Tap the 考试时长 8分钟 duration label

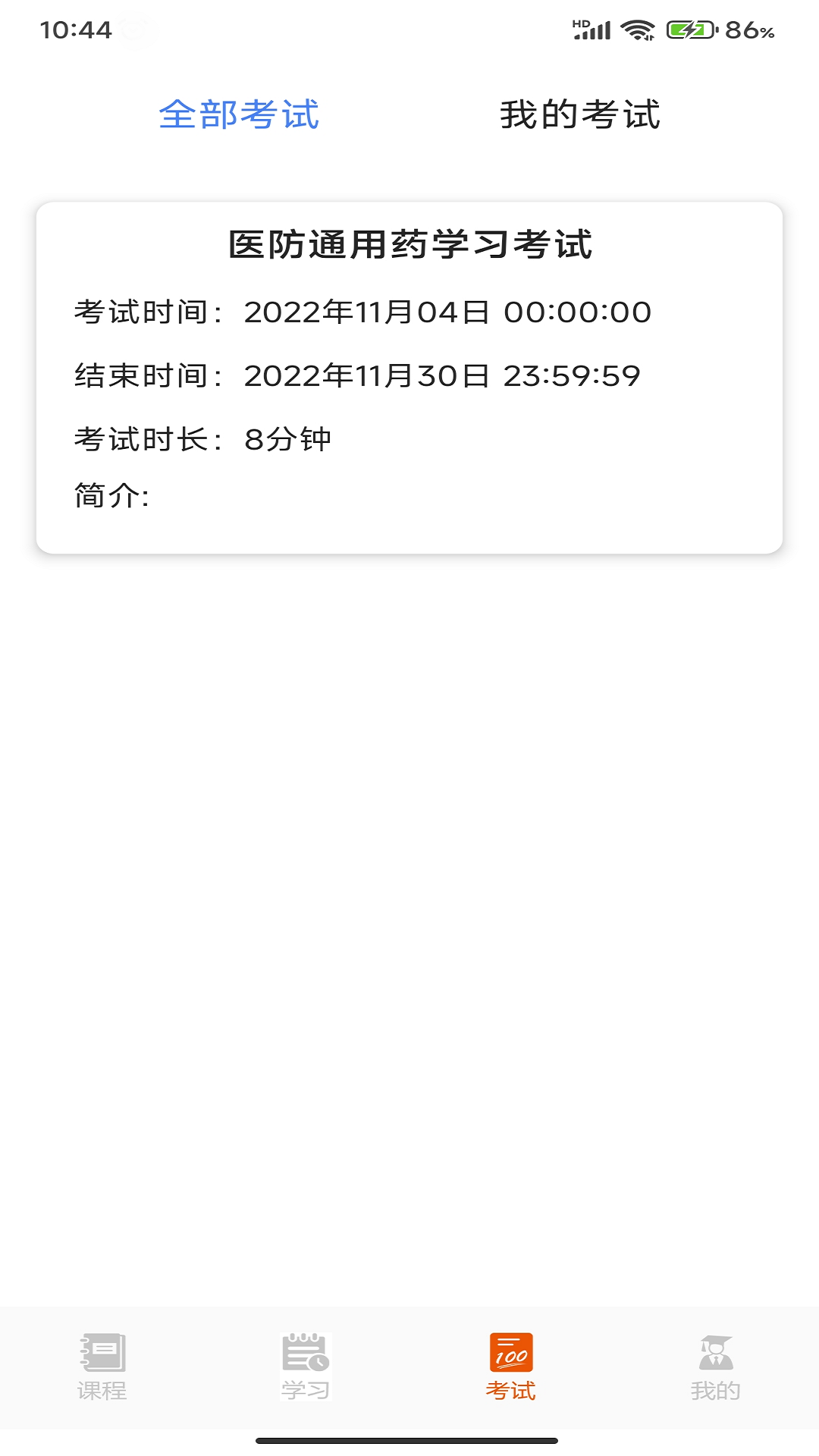tap(205, 438)
